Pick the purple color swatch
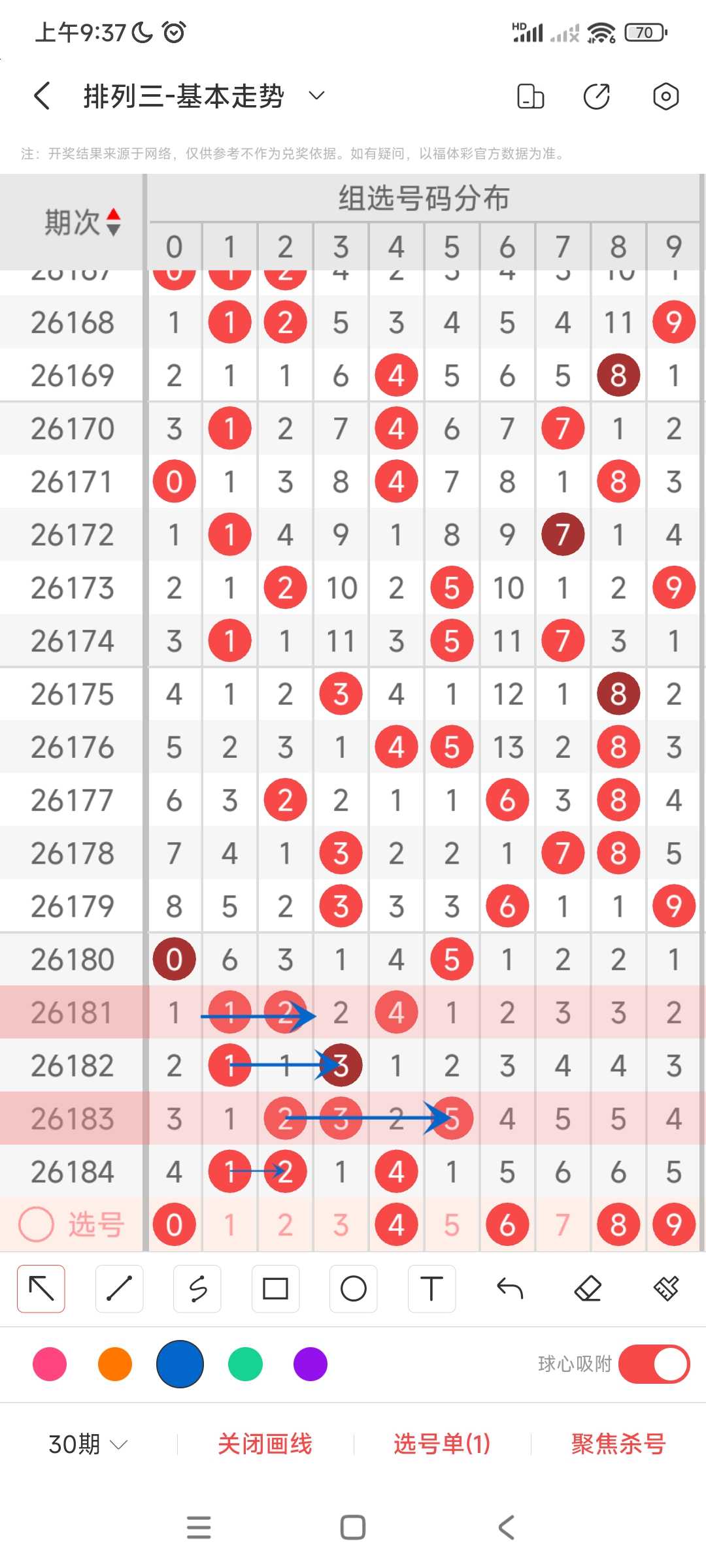706x1568 pixels. point(311,1364)
